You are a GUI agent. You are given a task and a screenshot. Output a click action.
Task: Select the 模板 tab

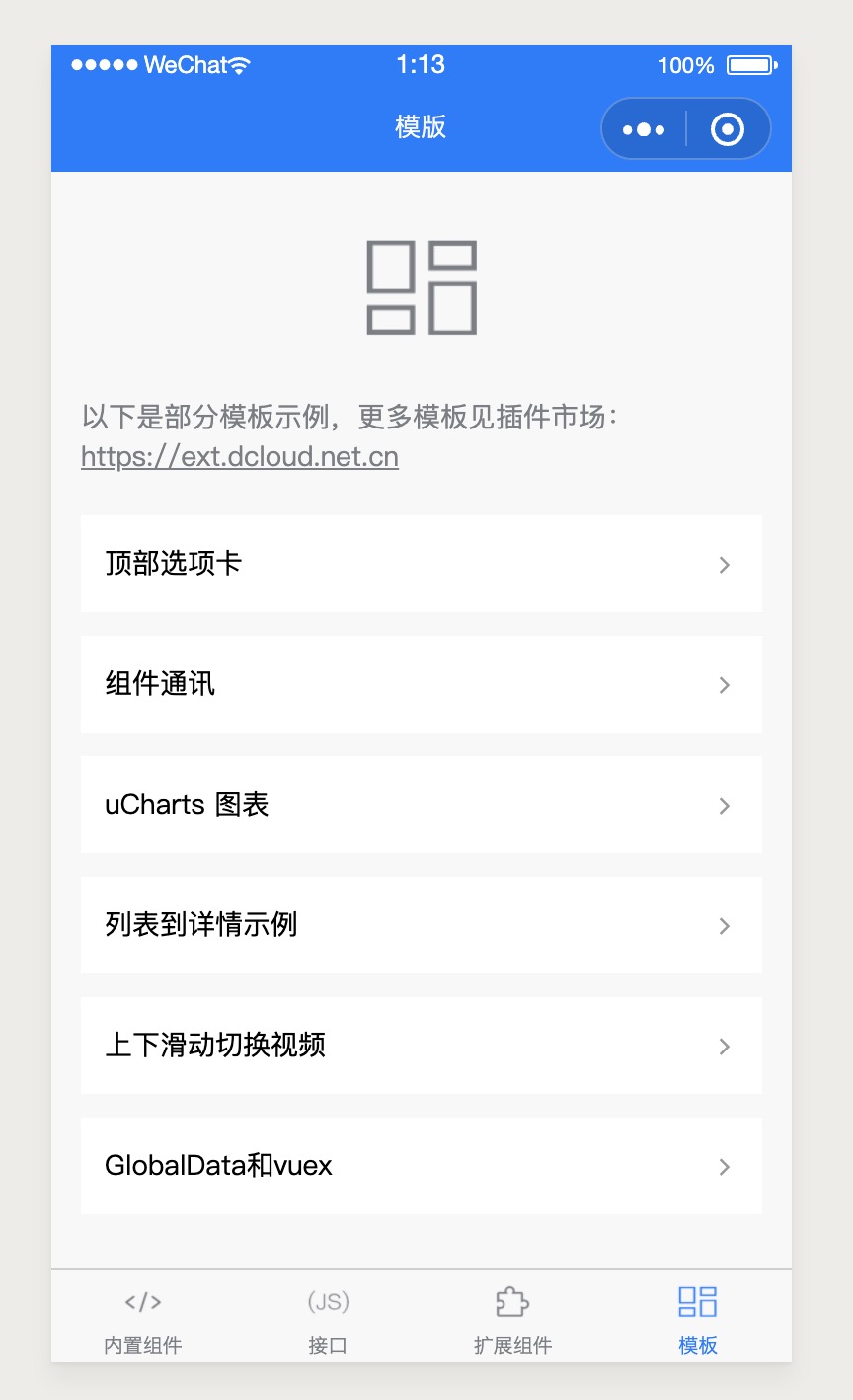point(697,1320)
